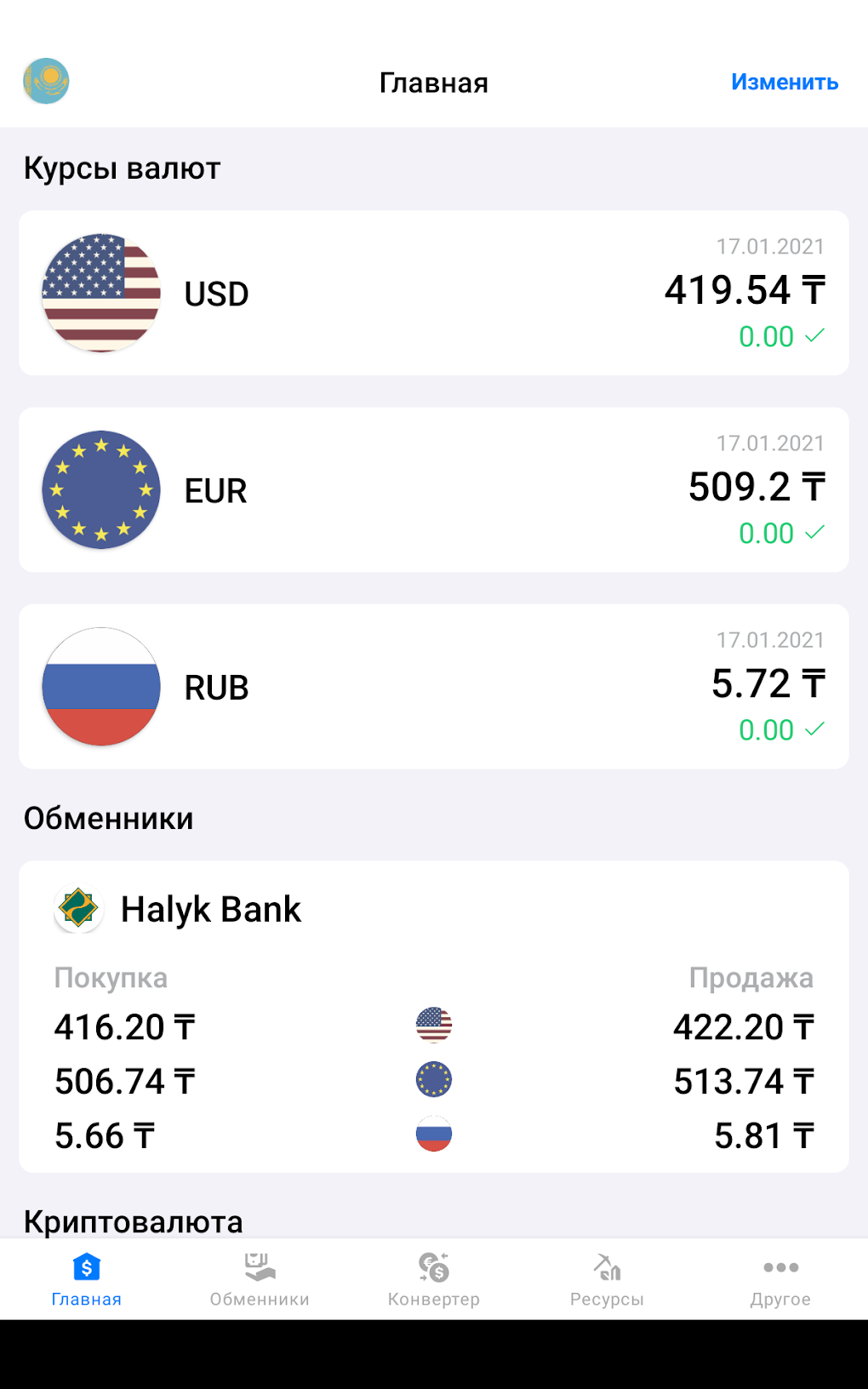This screenshot has height=1389, width=868.
Task: Select the Главная tab
Action: pyautogui.click(x=87, y=1279)
